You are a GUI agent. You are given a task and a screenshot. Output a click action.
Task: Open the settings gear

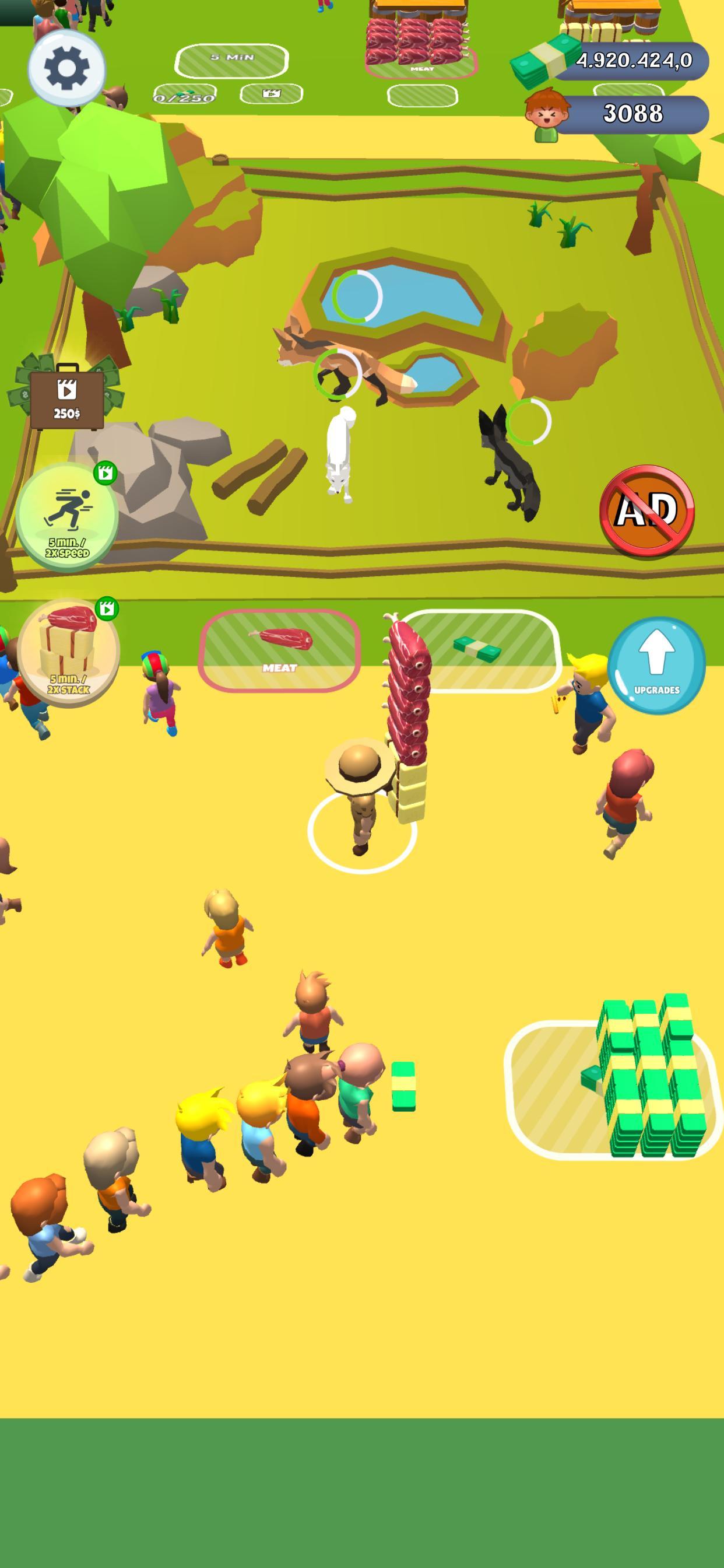pos(66,68)
